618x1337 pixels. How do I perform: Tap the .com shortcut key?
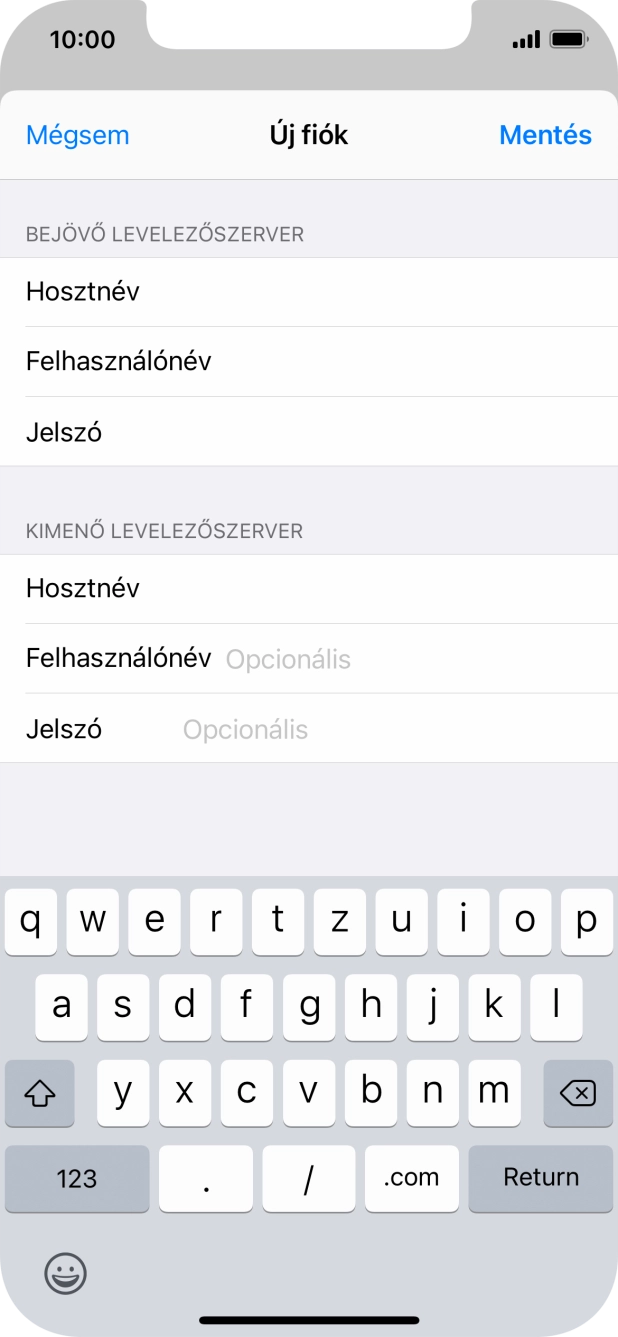click(x=411, y=1178)
